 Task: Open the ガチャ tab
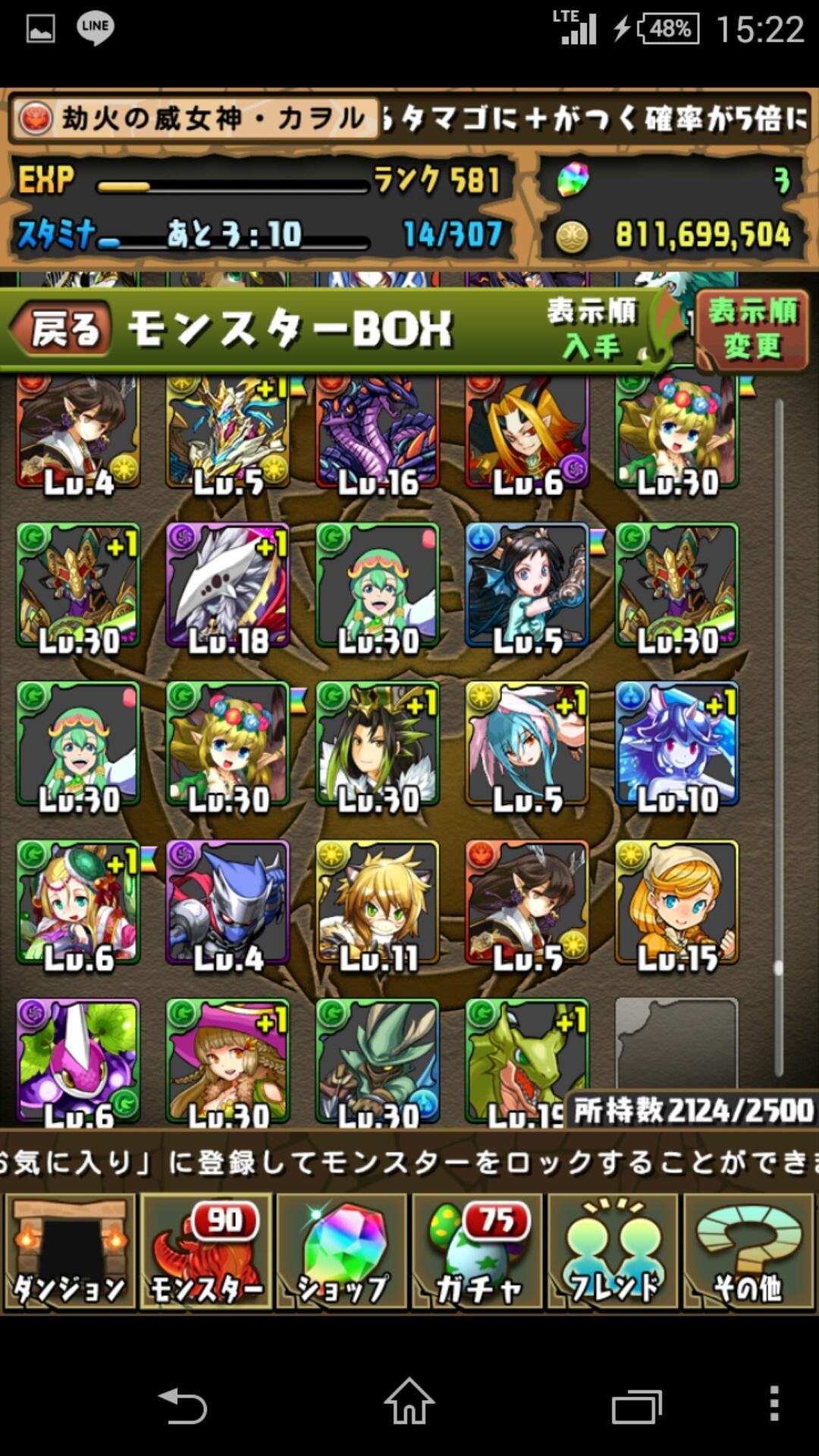(477, 1250)
